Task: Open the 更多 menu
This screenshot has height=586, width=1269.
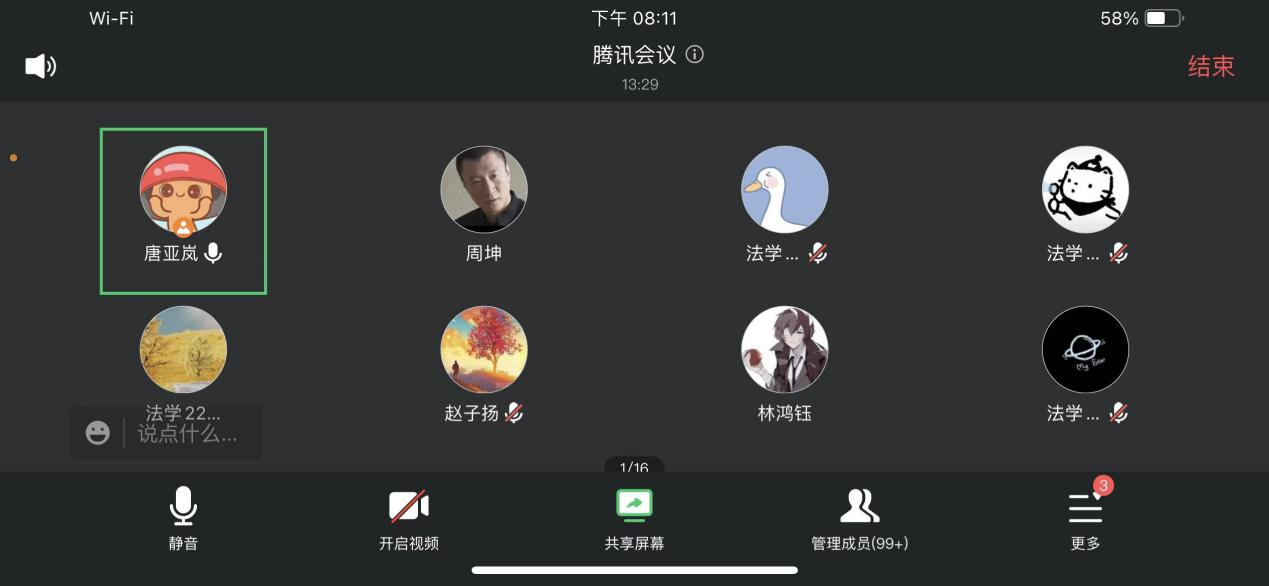Action: [1085, 518]
